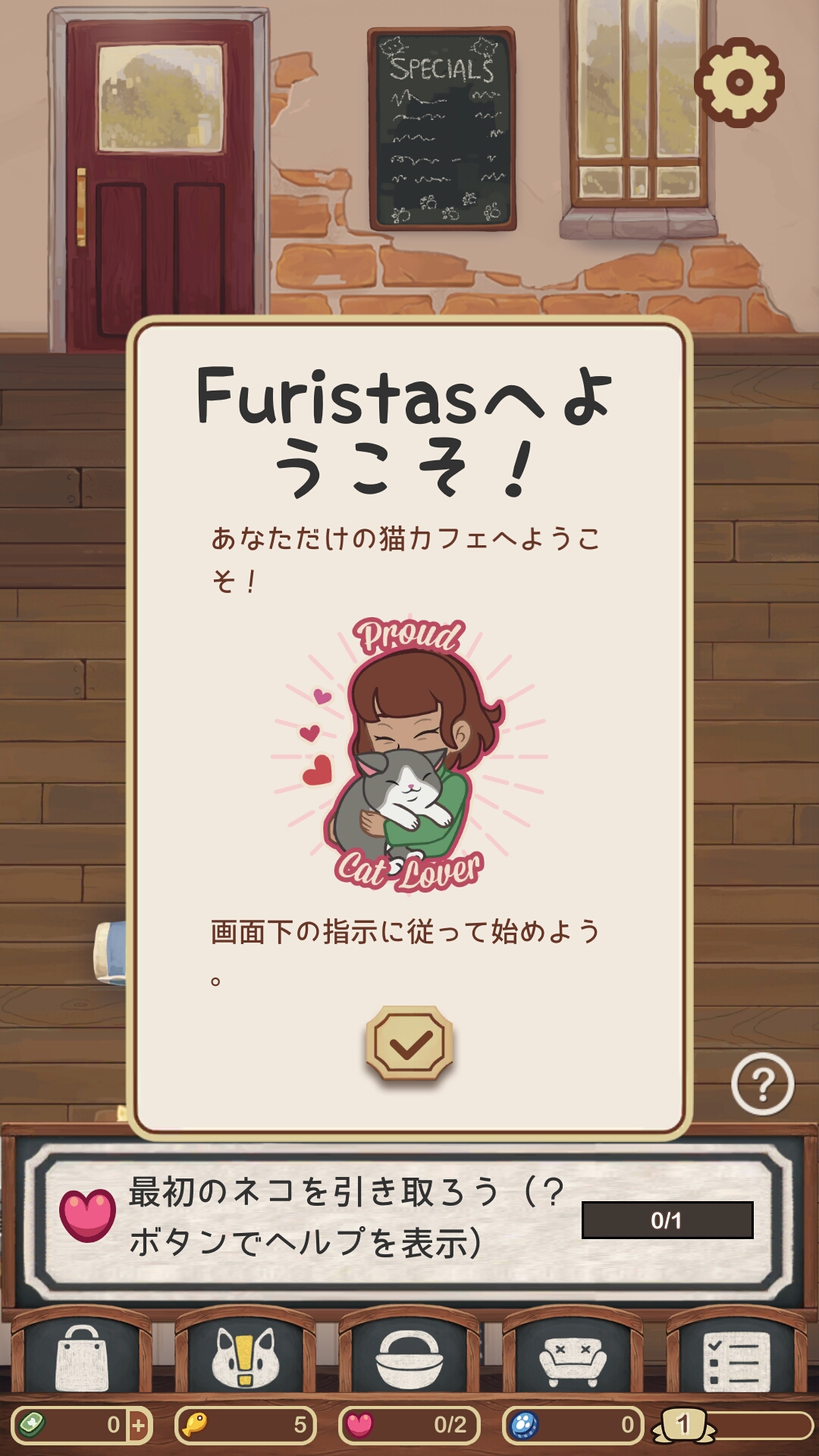This screenshot has width=819, height=1456.
Task: Add more cash with the plus button
Action: pos(139,1426)
